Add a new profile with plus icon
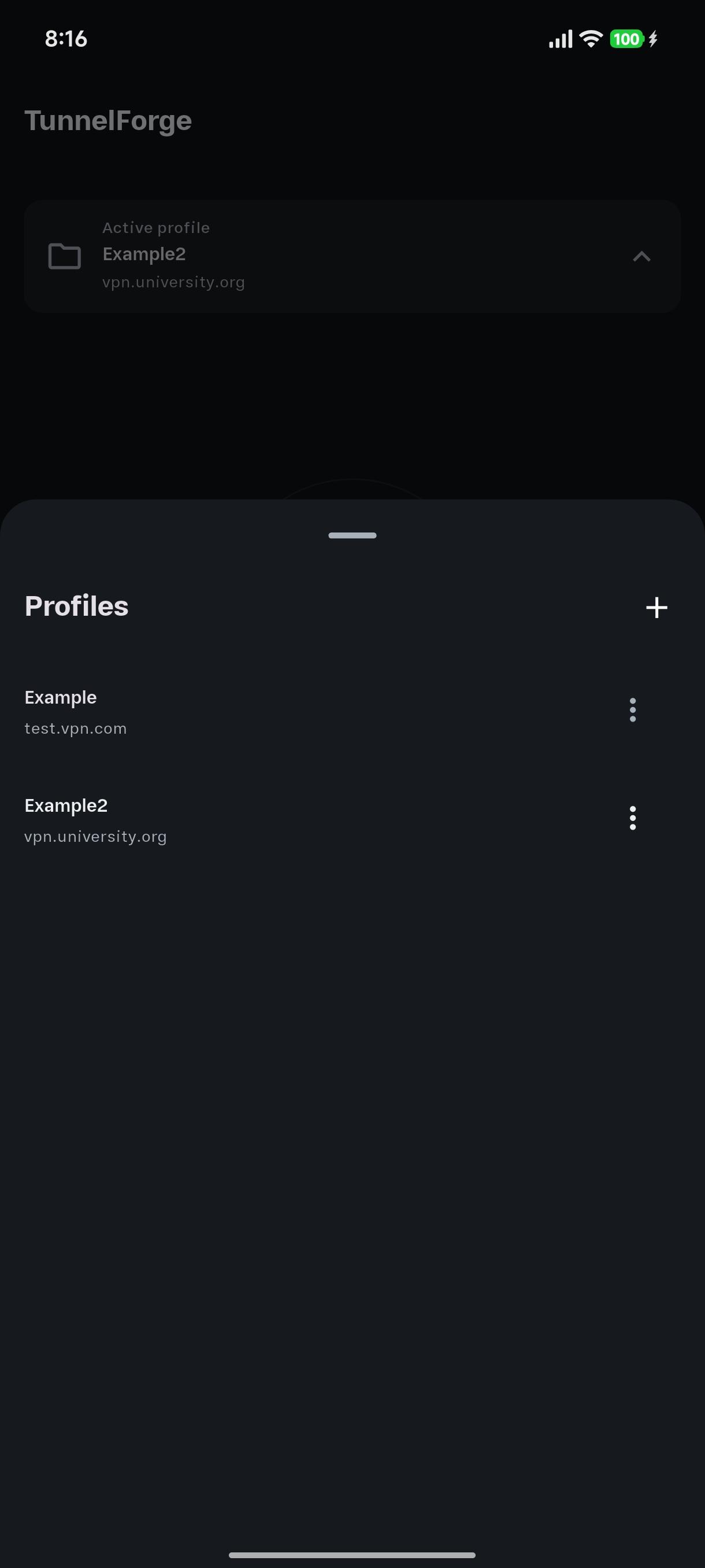 (x=656, y=607)
